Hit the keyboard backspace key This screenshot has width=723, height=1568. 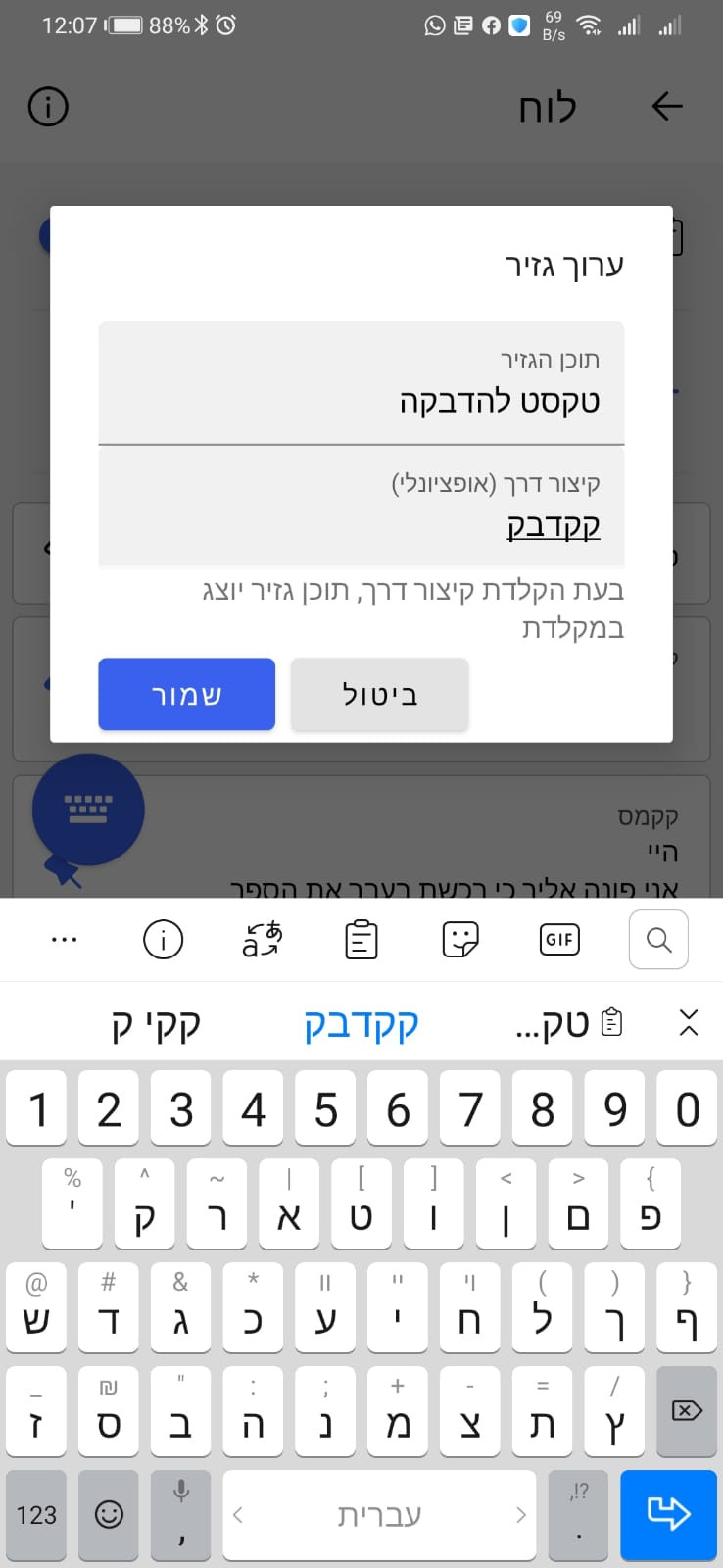687,1411
